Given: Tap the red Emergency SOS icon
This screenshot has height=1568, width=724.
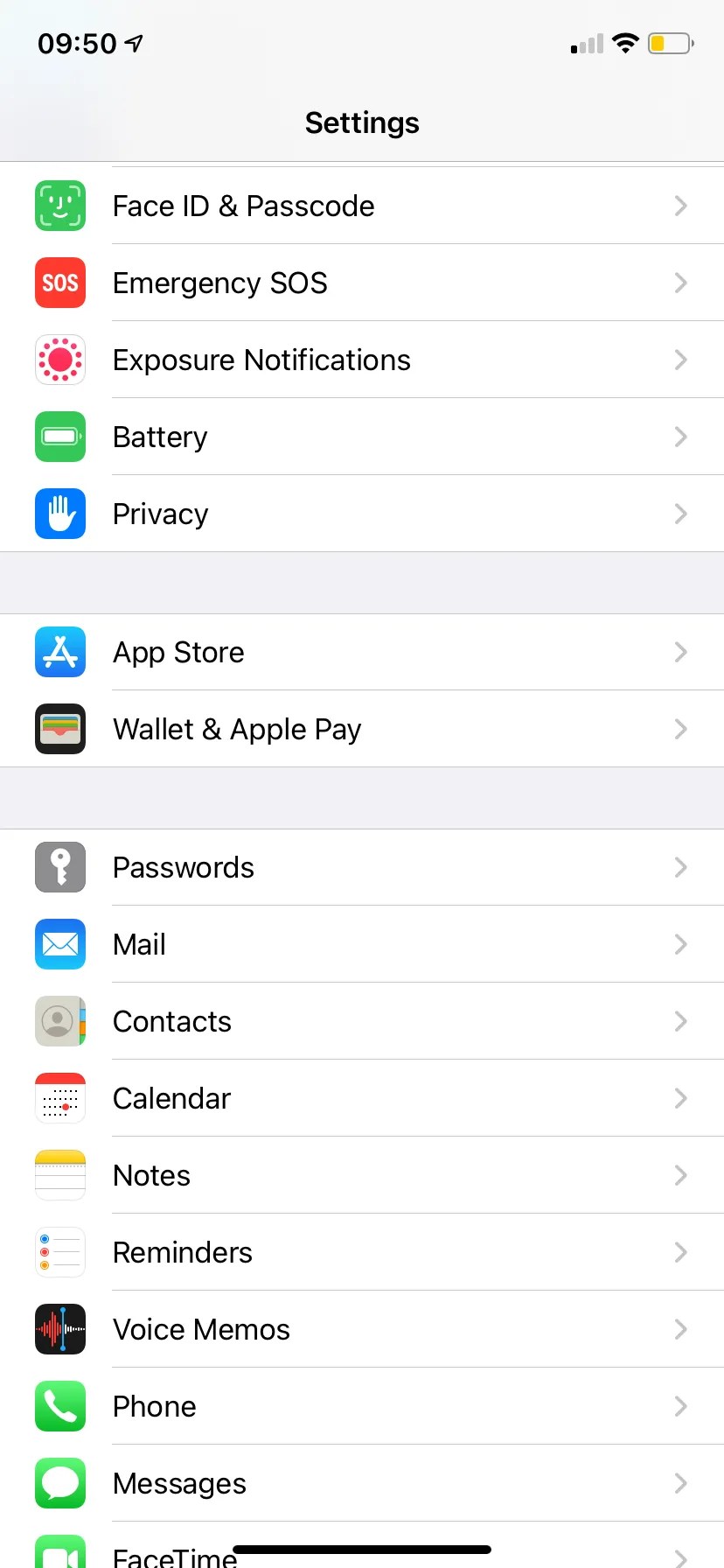Looking at the screenshot, I should pos(59,283).
